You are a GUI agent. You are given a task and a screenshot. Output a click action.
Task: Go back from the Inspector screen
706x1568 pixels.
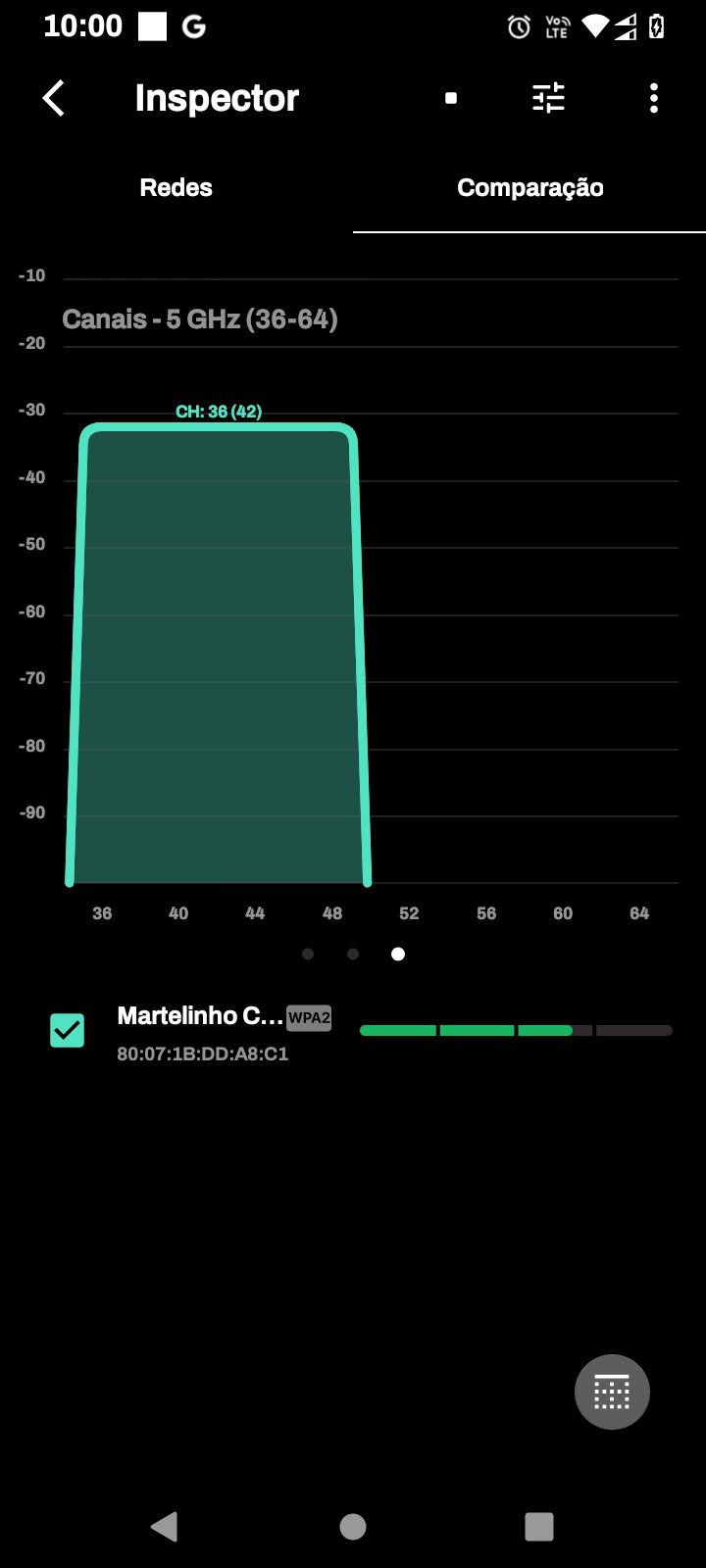(55, 98)
